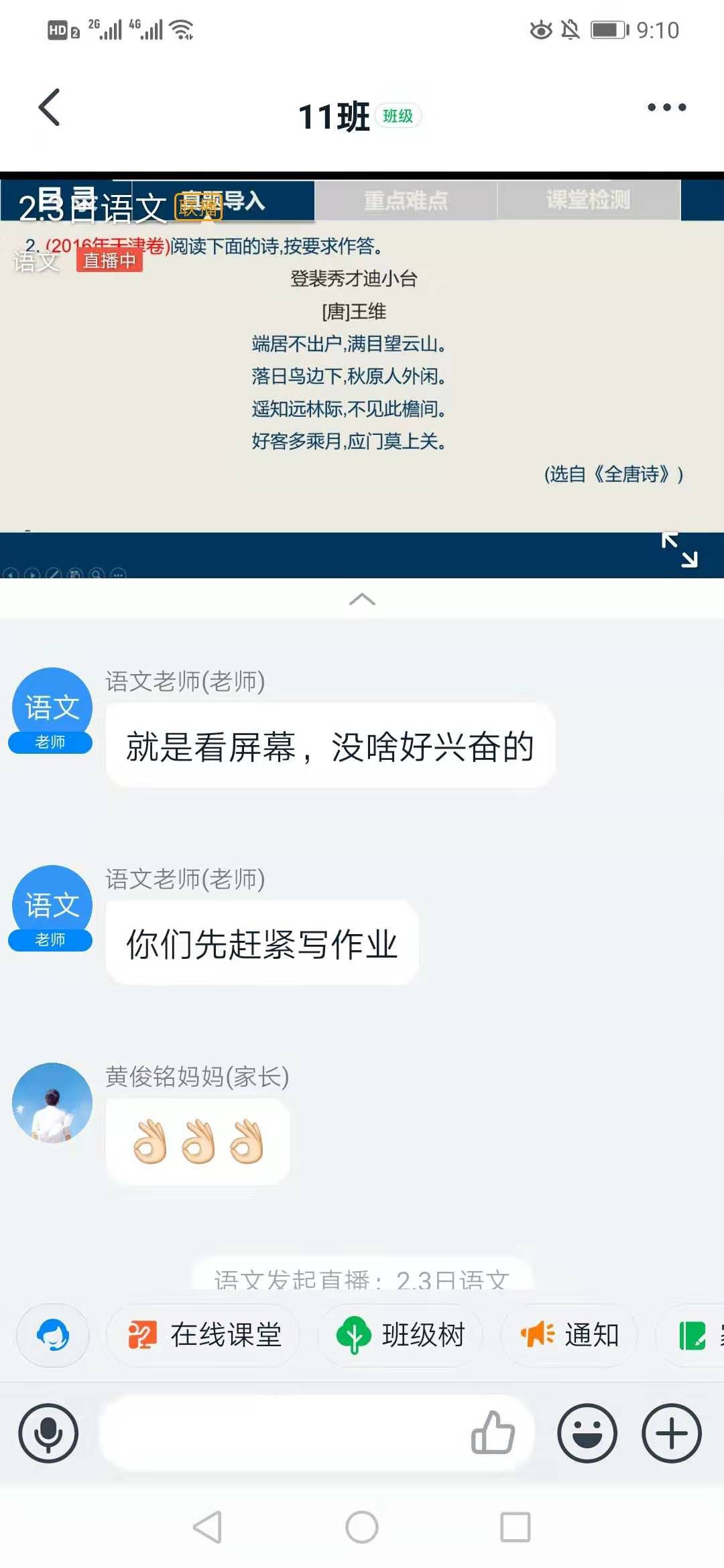Send a thumbs-up like
Image resolution: width=724 pixels, height=1568 pixels.
[x=493, y=1433]
